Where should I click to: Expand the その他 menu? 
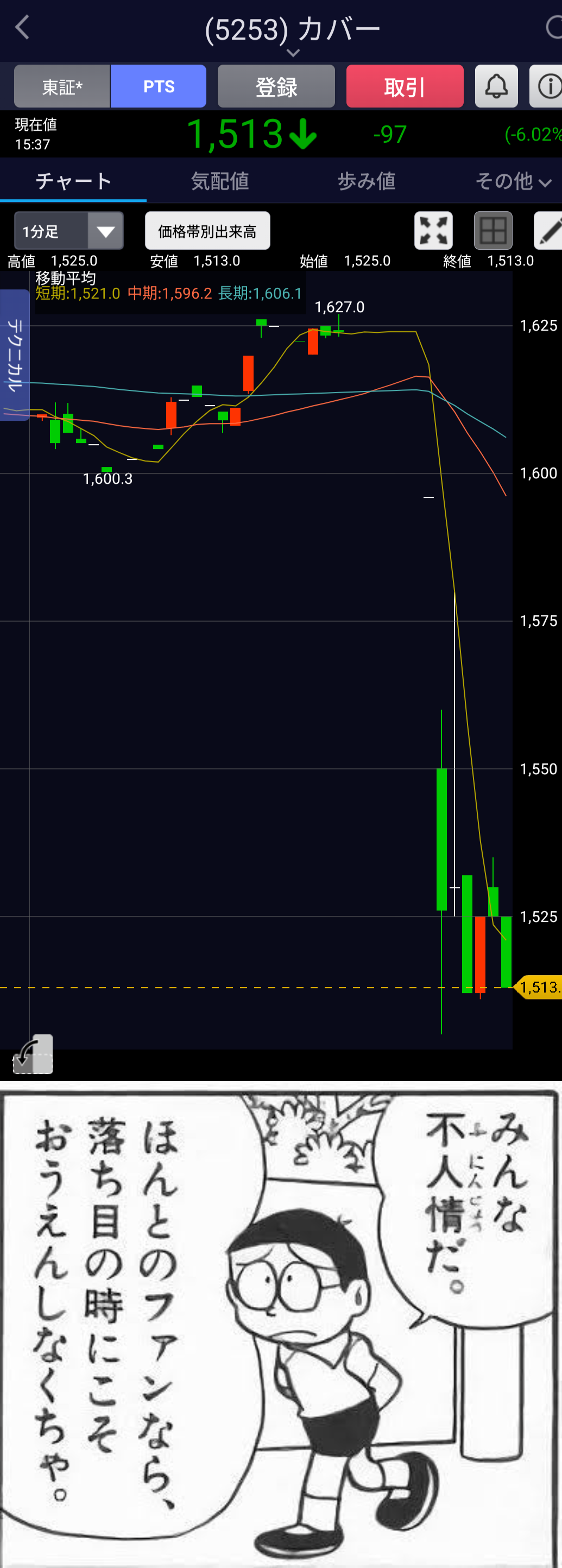(513, 181)
